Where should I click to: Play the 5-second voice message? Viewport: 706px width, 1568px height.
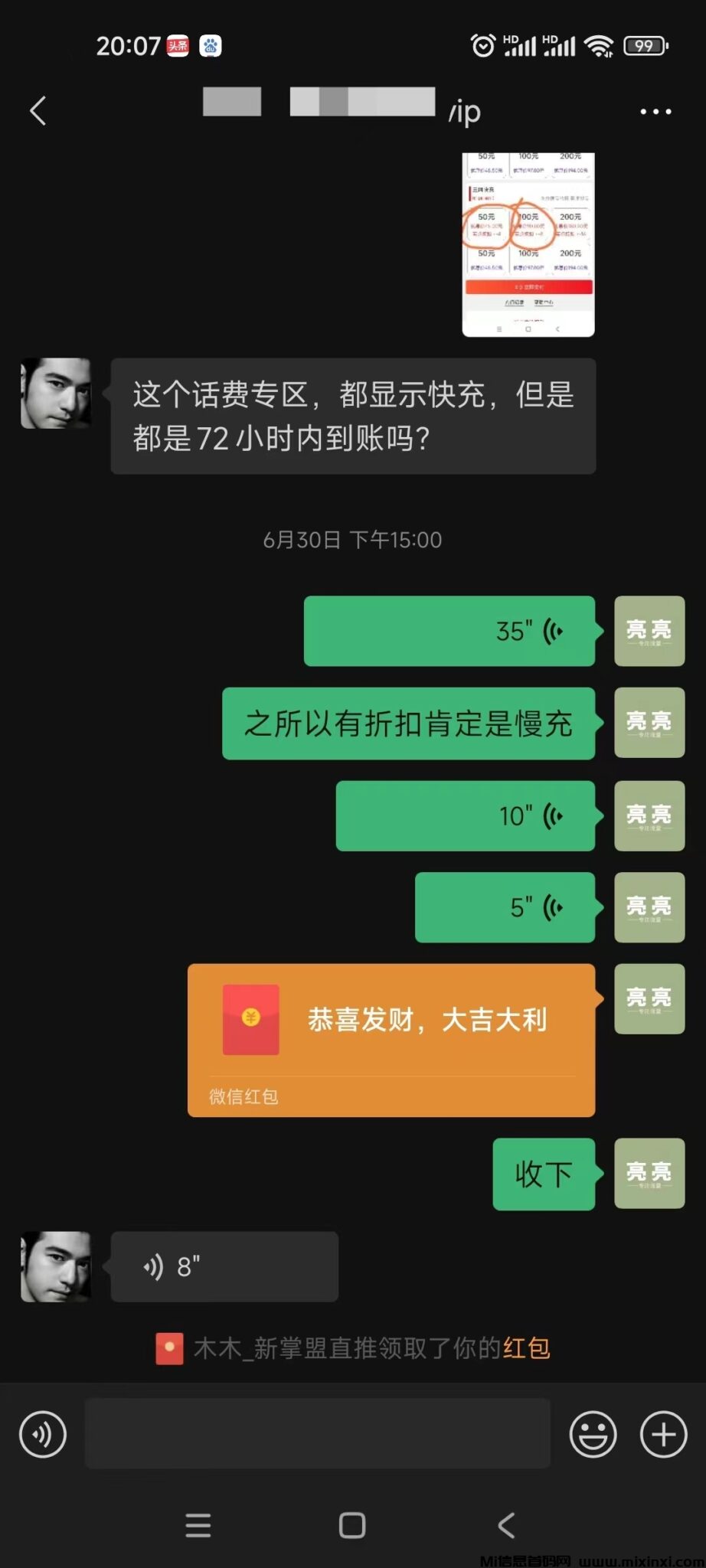[504, 907]
